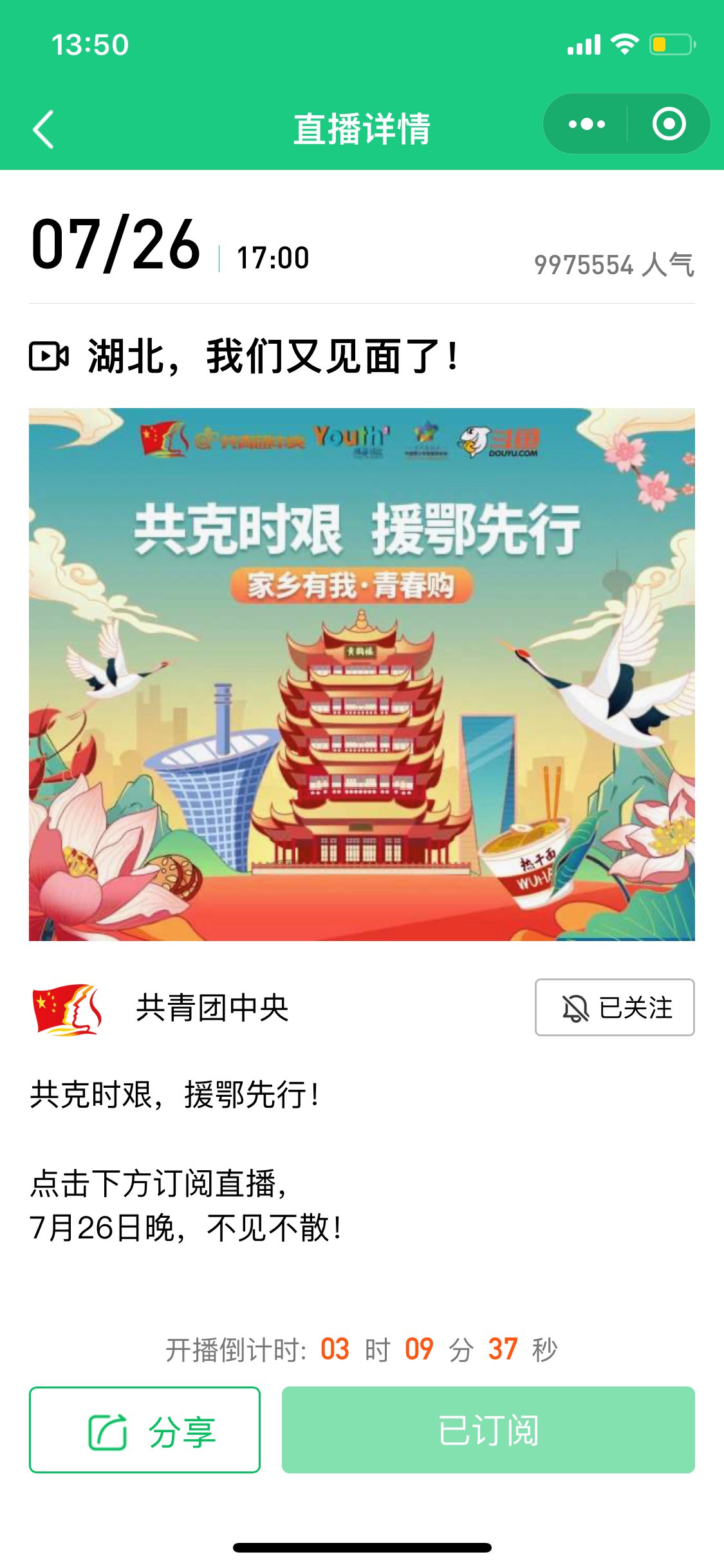Viewport: 724px width, 1568px height.
Task: Go back from the 直播详情 page
Action: click(x=44, y=129)
